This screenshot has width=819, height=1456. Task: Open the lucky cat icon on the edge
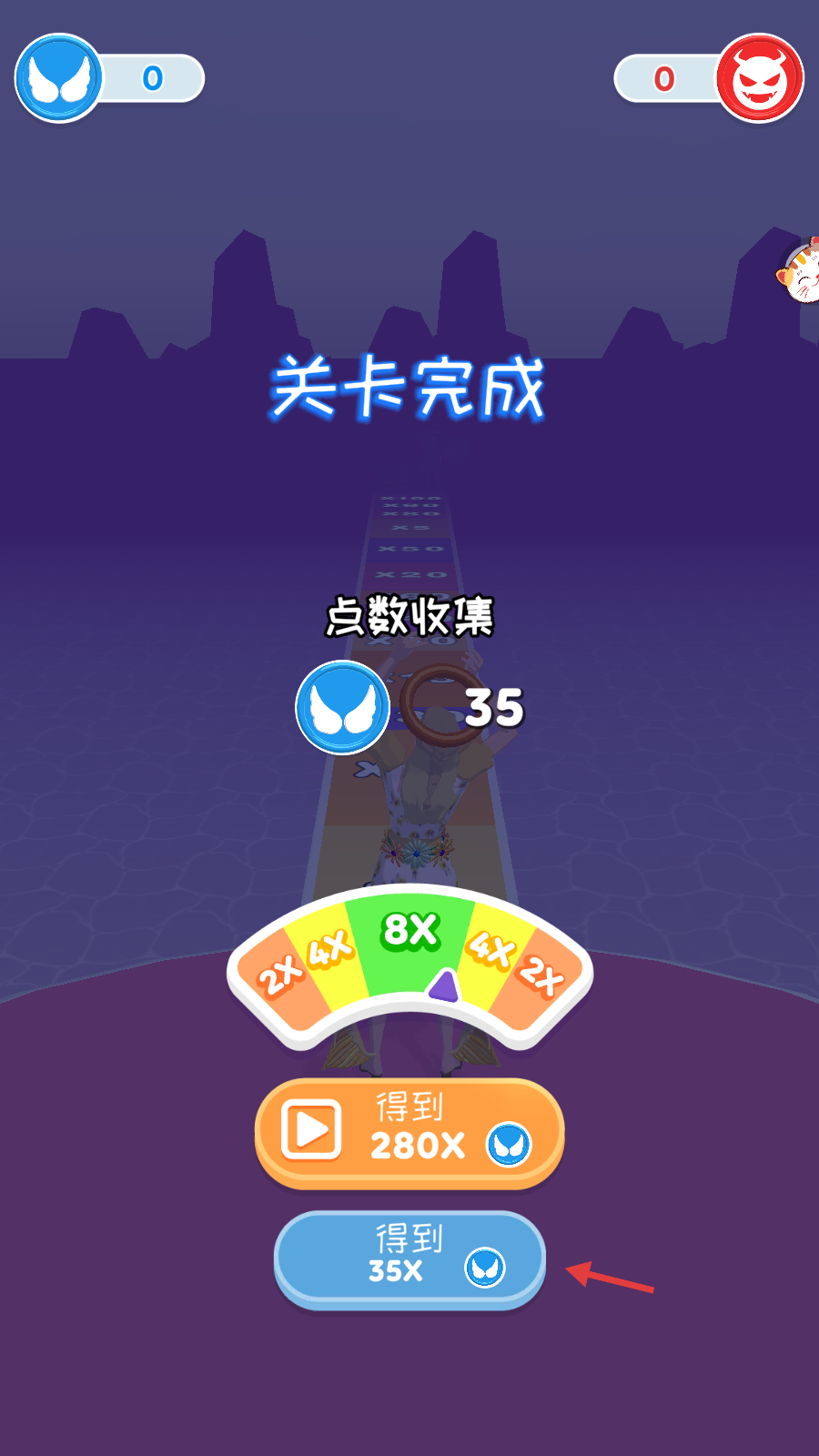coord(802,272)
